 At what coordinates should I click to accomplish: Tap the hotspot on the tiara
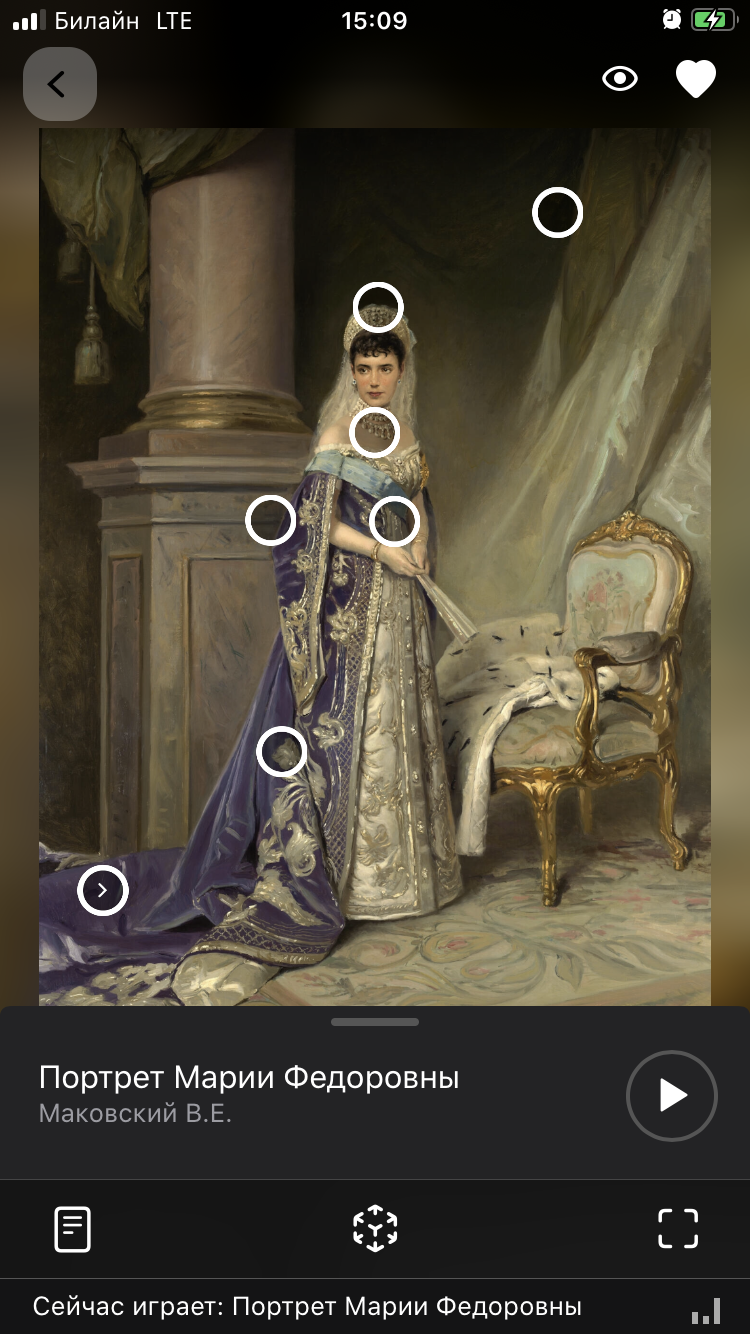(378, 307)
